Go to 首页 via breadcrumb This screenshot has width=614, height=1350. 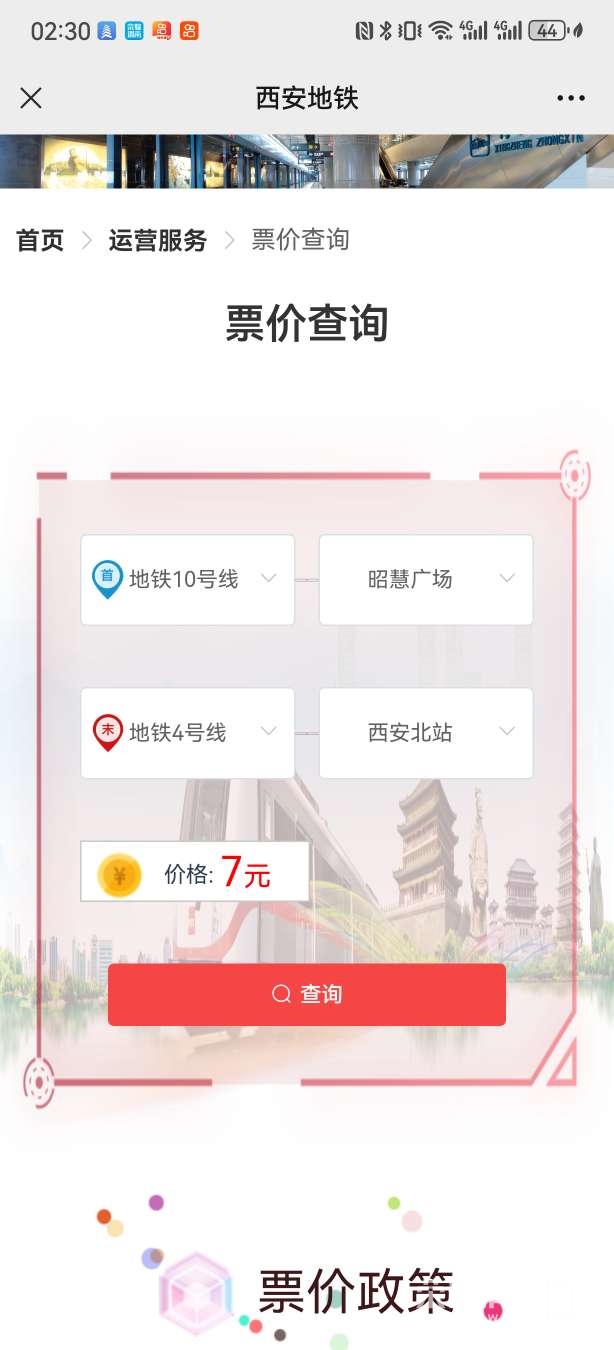coord(40,240)
